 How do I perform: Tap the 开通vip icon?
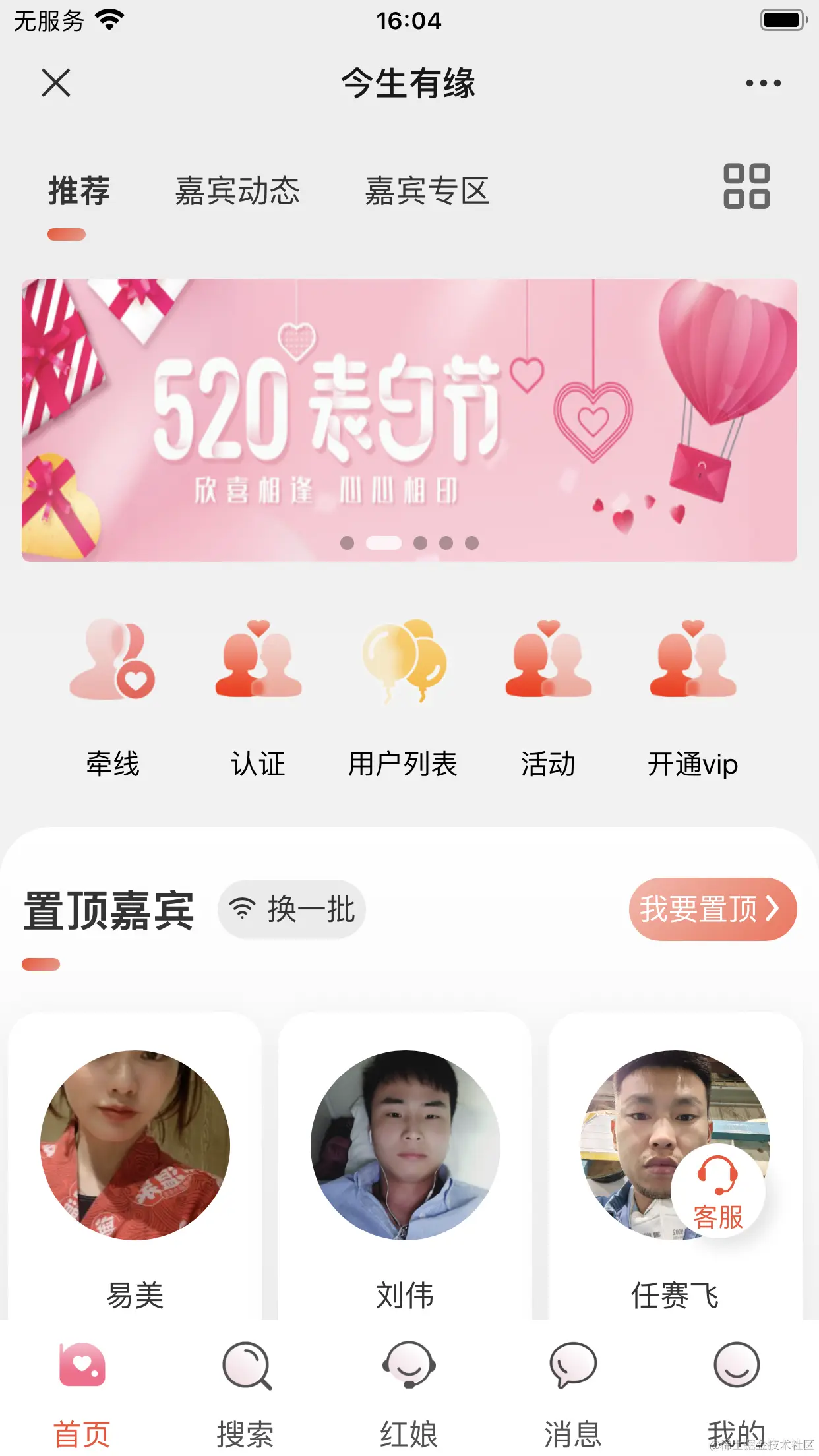[x=694, y=666]
